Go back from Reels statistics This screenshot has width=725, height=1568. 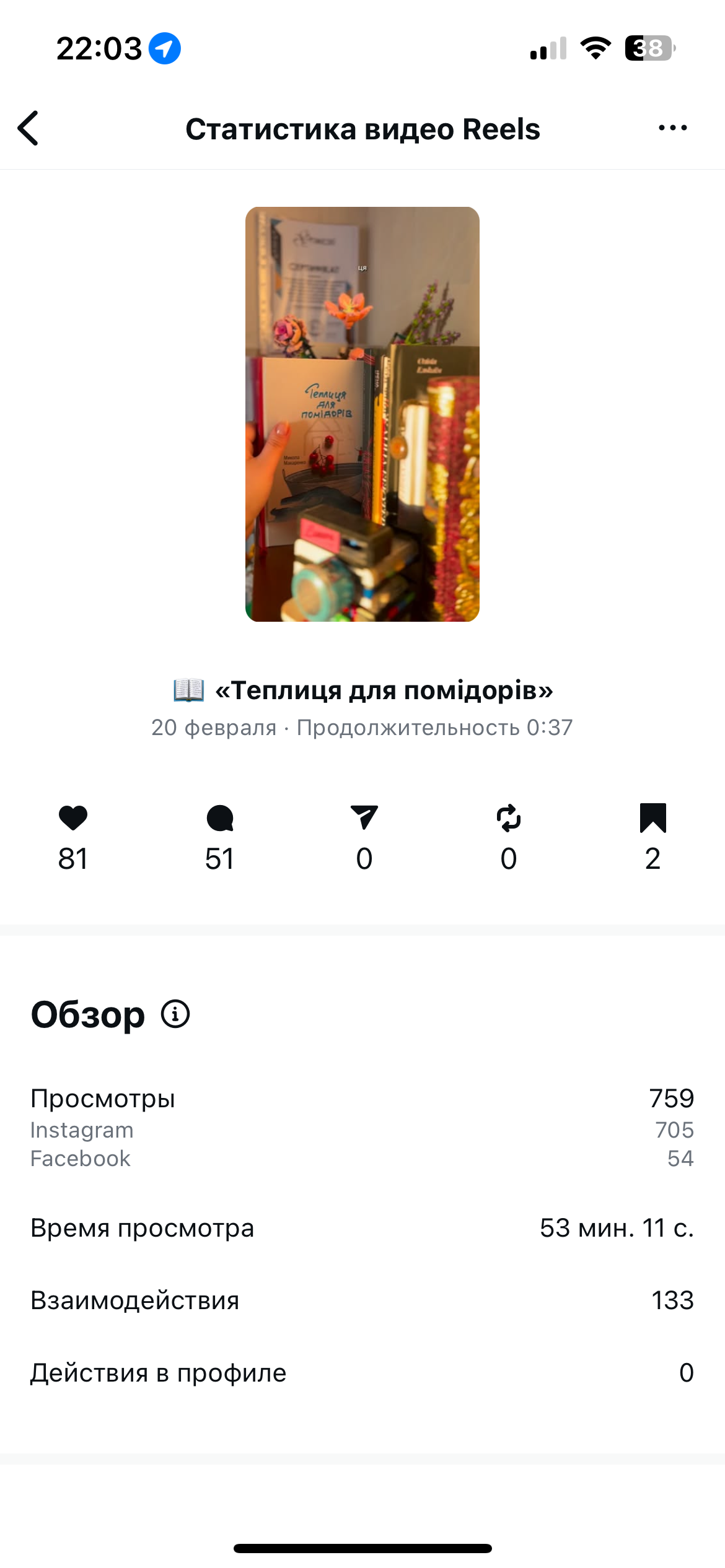29,128
